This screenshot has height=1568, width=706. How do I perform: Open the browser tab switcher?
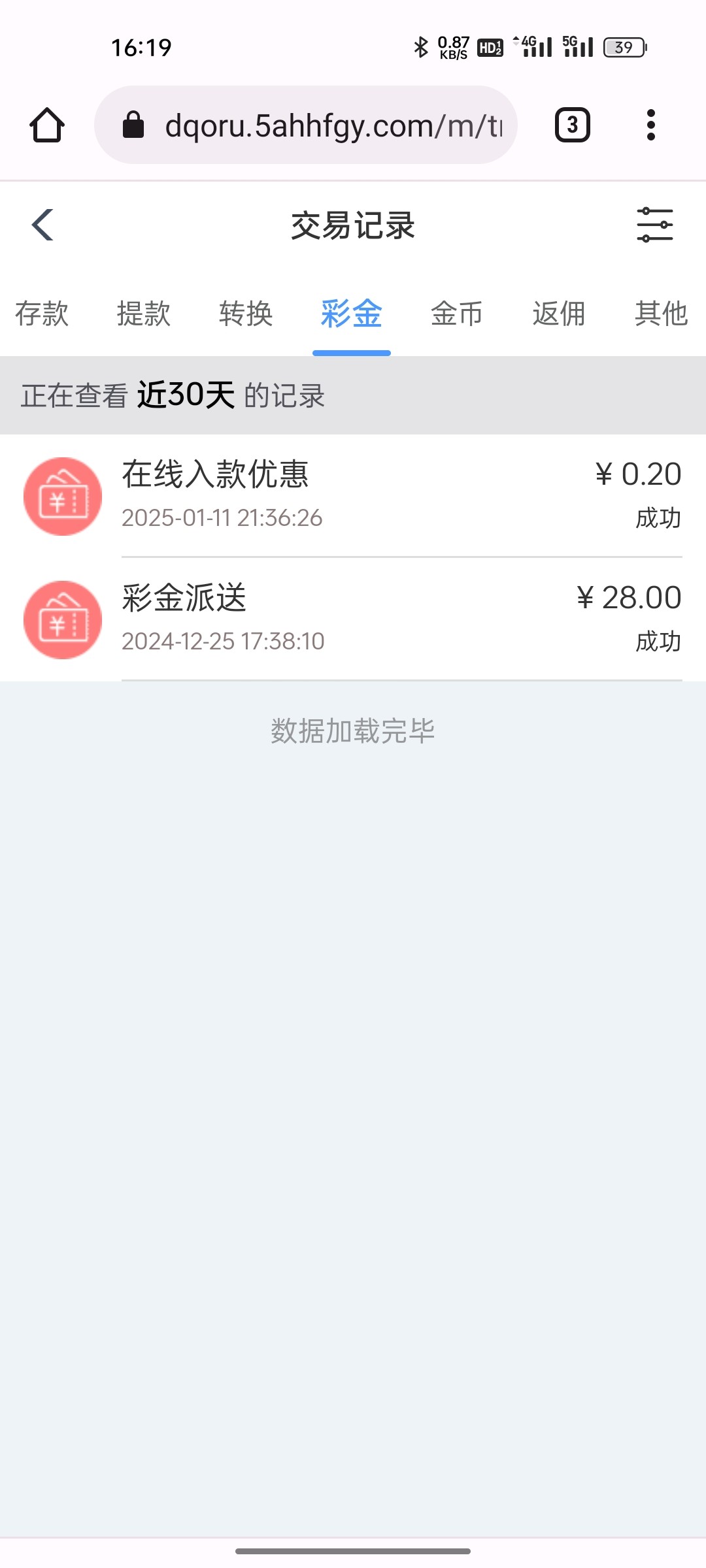573,125
